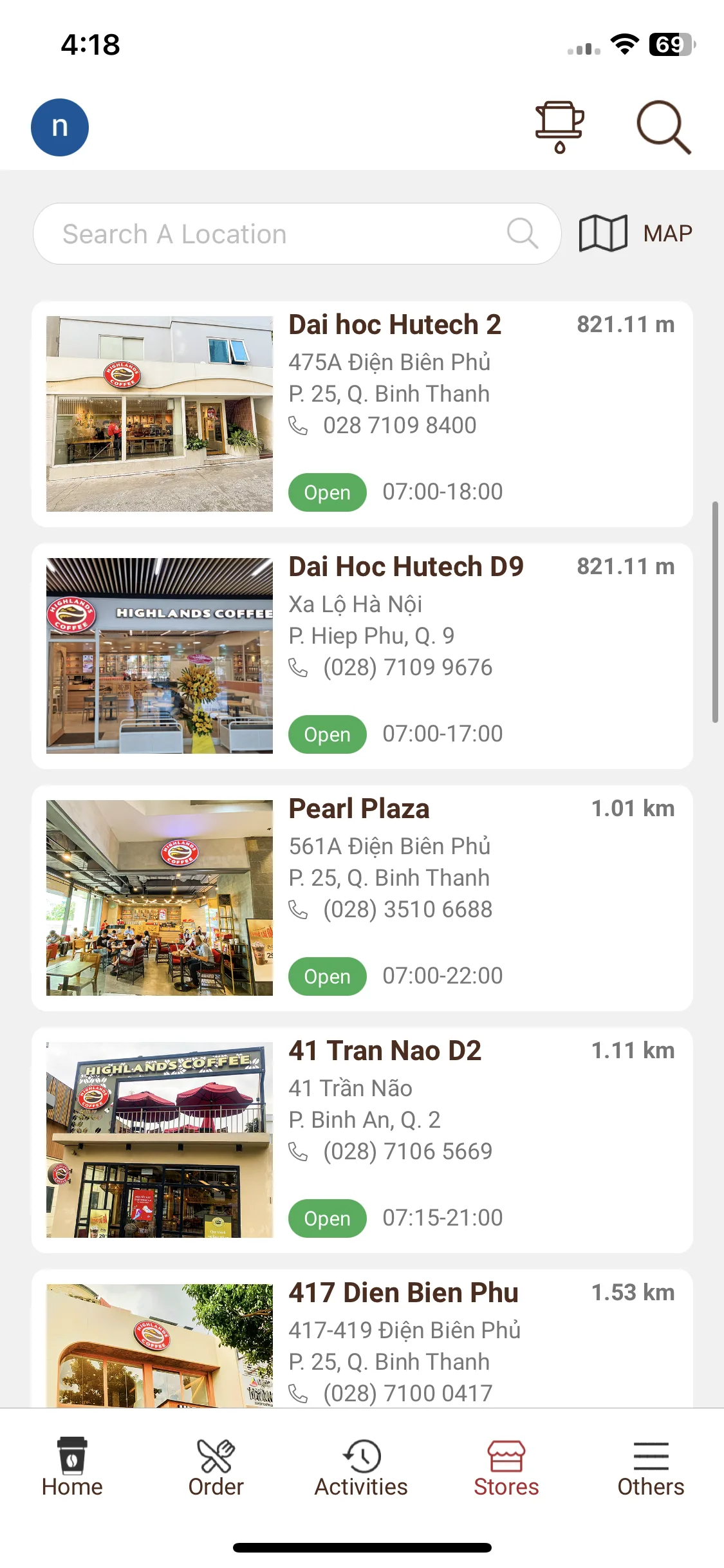This screenshot has width=724, height=1568.
Task: Open the Activities tab
Action: [361, 1467]
